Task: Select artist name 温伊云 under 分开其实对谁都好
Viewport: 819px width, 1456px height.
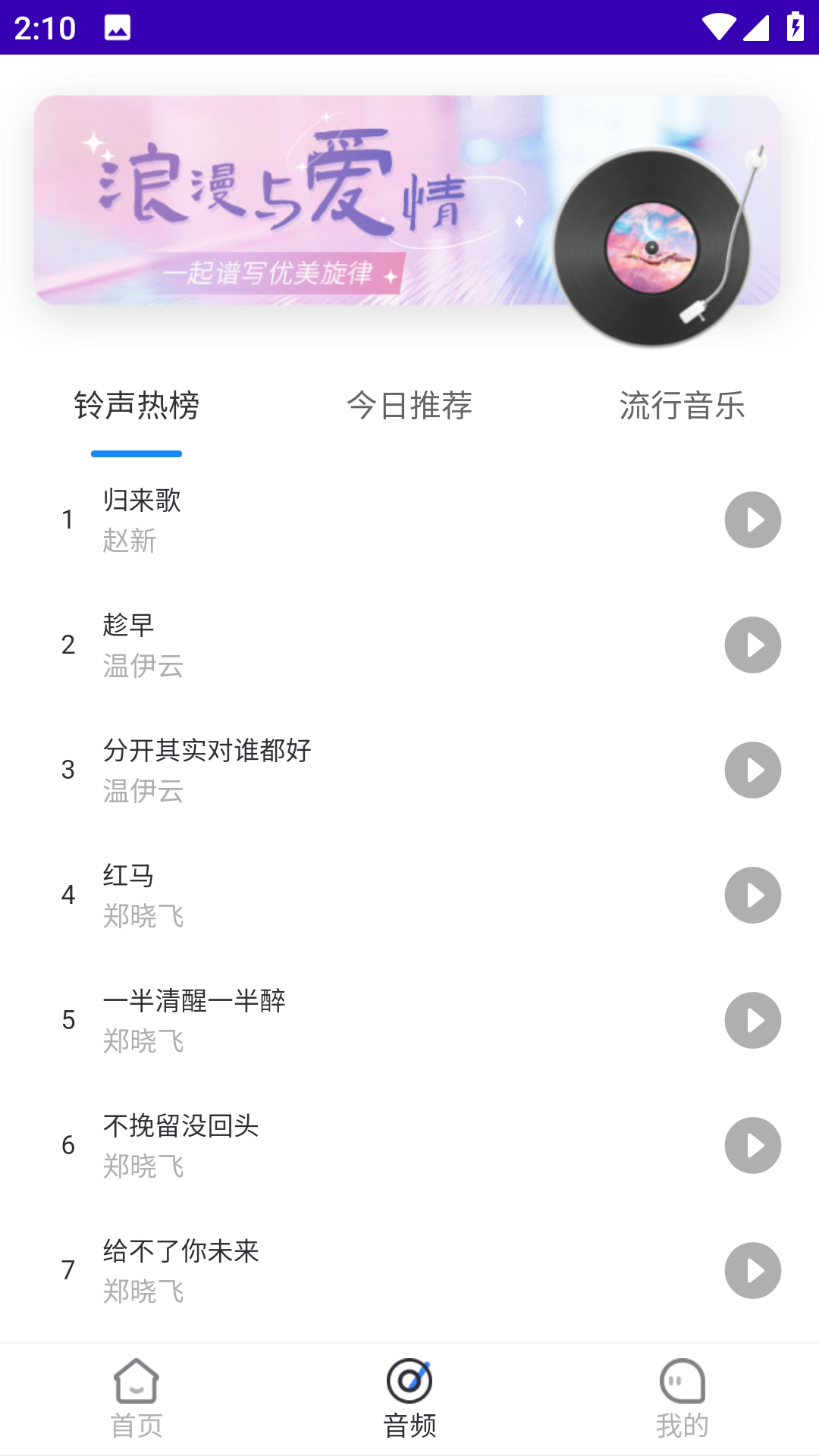Action: tap(144, 791)
